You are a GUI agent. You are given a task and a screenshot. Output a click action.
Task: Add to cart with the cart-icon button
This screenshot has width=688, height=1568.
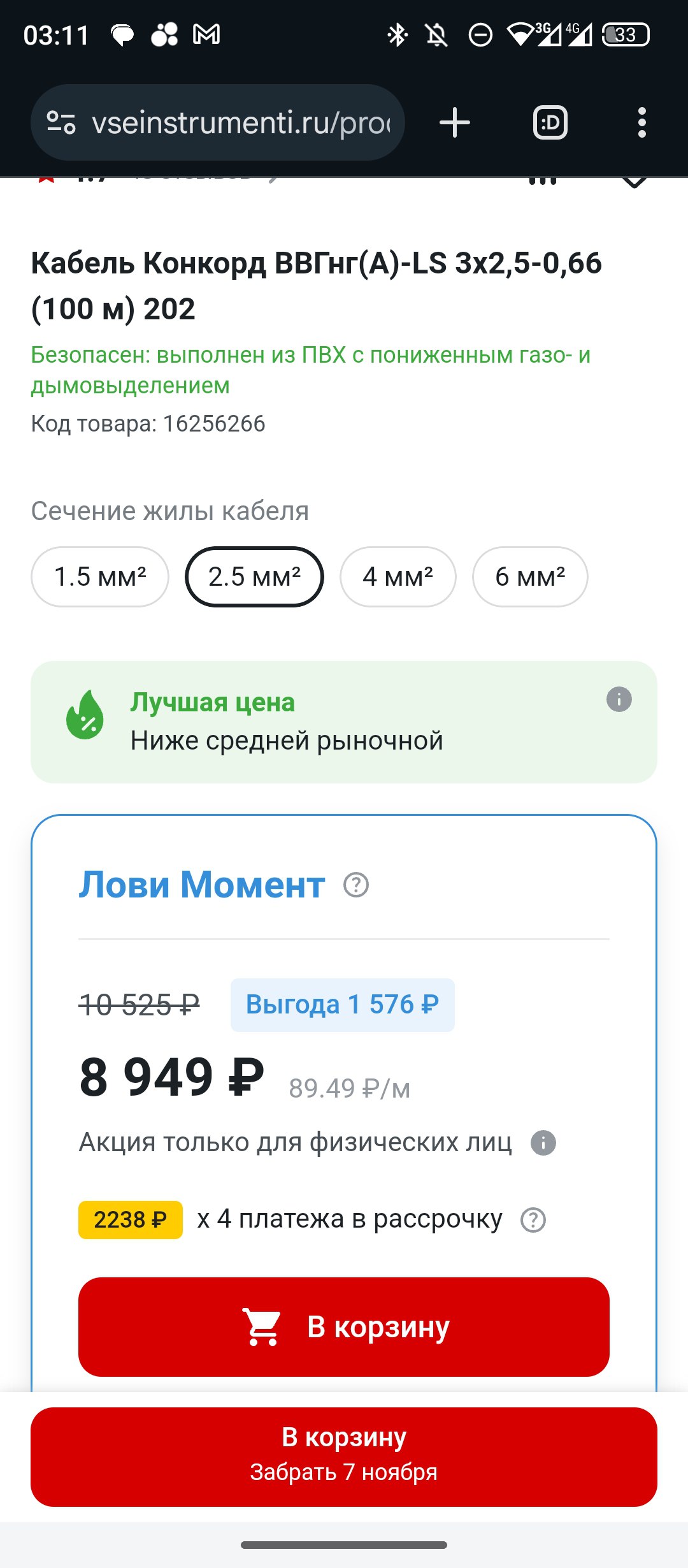[x=344, y=1327]
